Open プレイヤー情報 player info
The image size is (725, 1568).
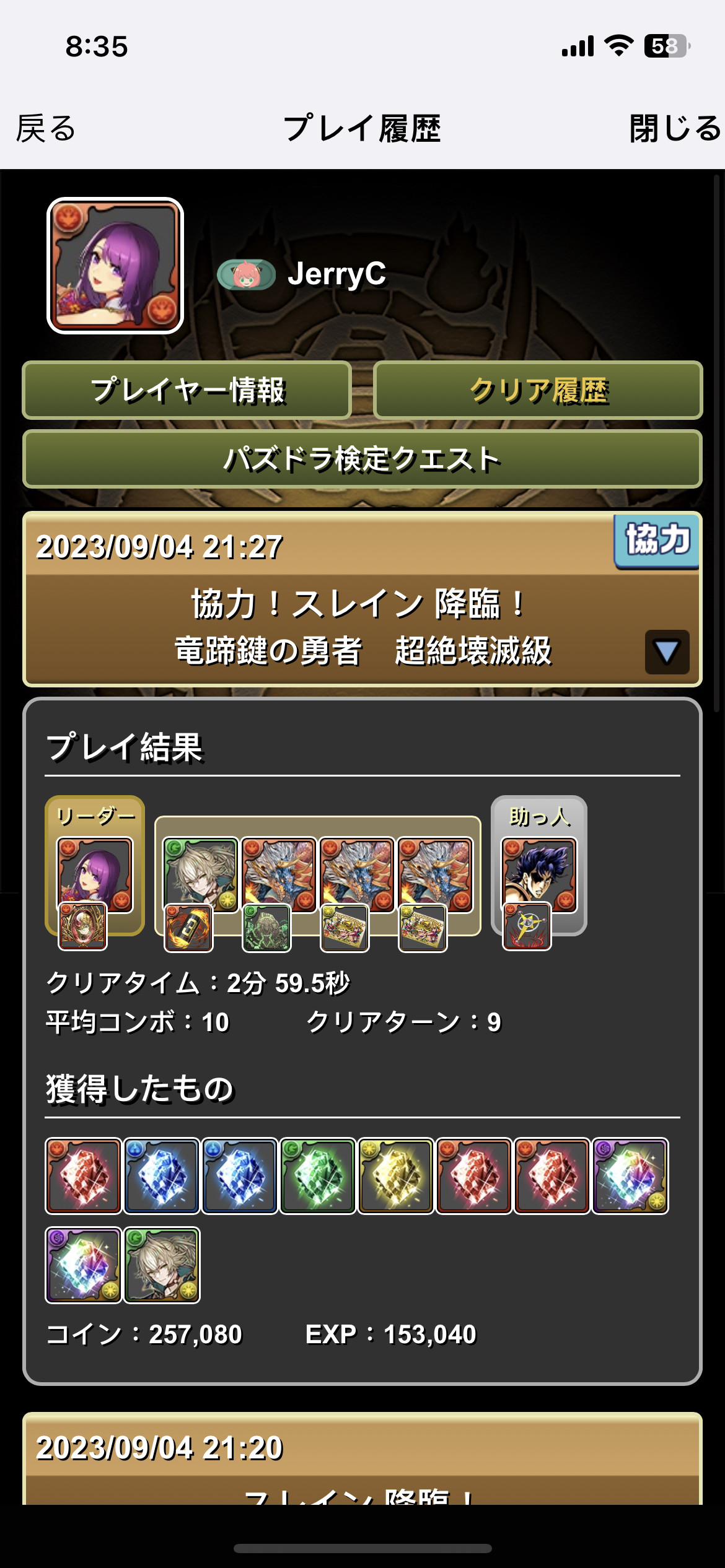(187, 391)
